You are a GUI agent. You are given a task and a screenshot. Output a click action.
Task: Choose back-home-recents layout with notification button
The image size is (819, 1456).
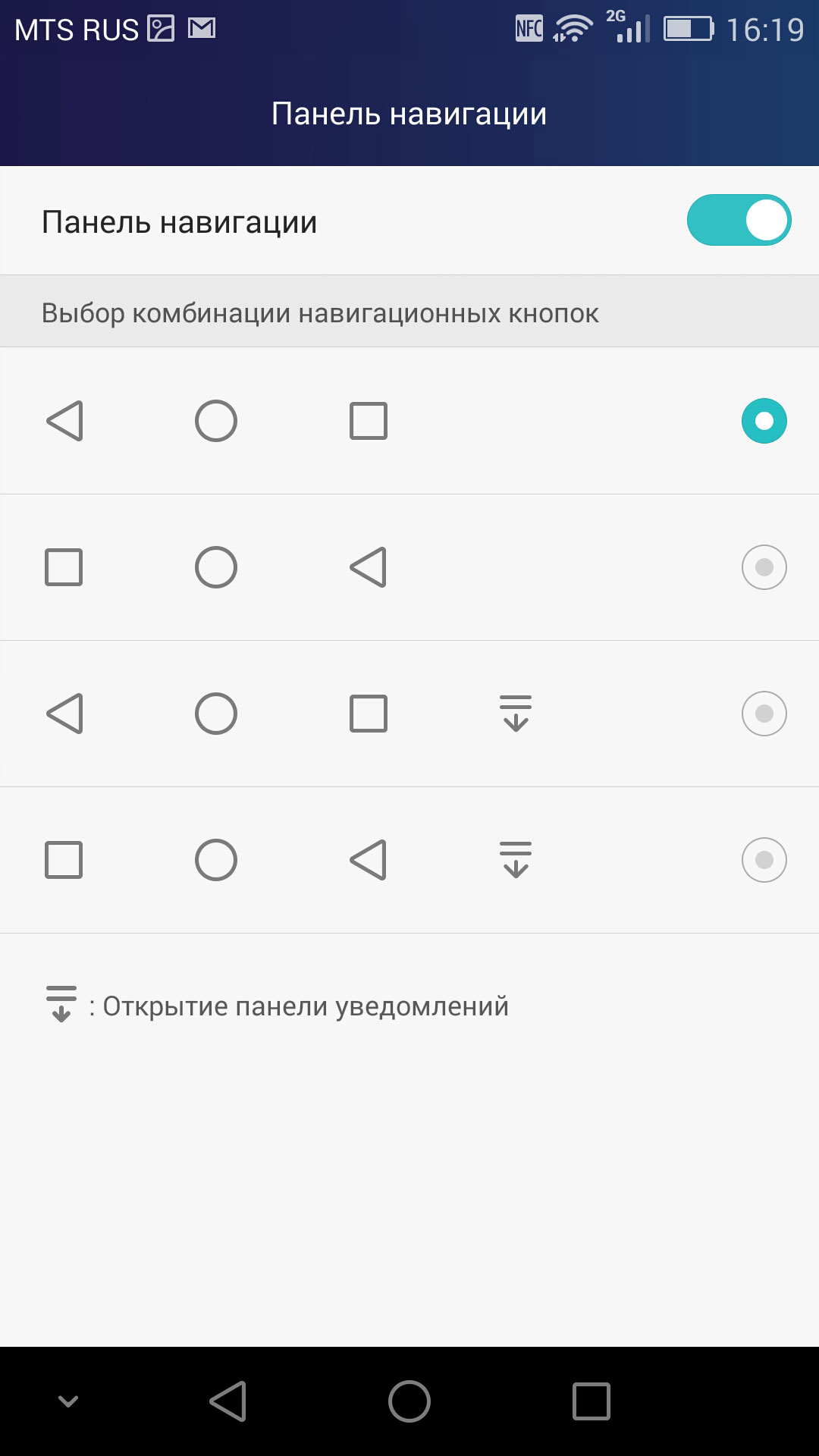coord(409,714)
